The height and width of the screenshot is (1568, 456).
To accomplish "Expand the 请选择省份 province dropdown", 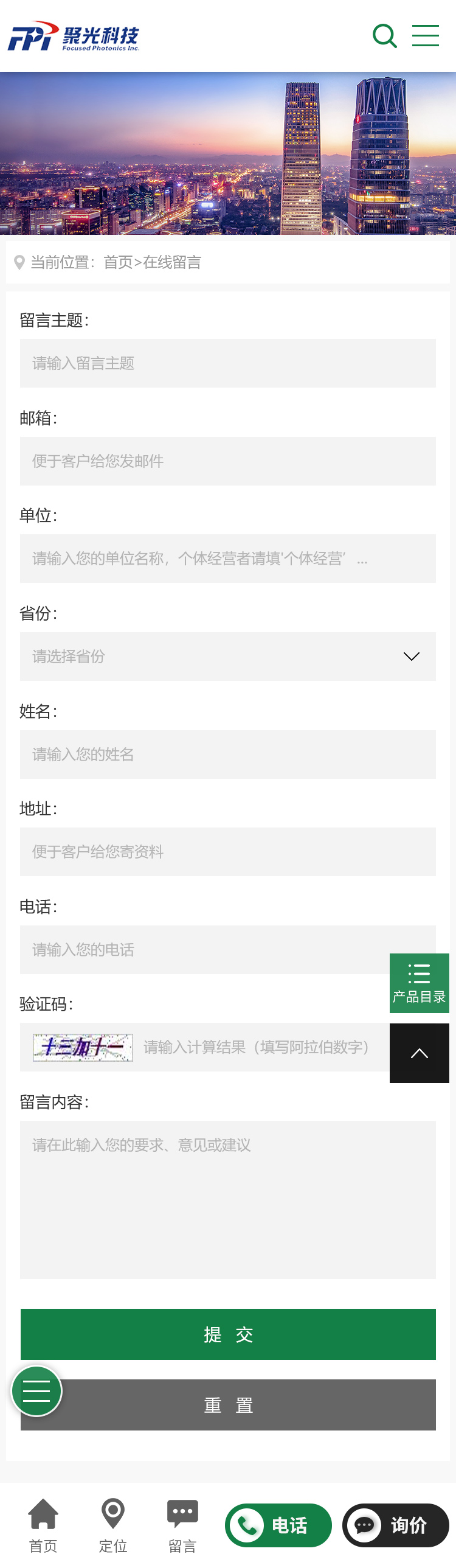I will 228,657.
